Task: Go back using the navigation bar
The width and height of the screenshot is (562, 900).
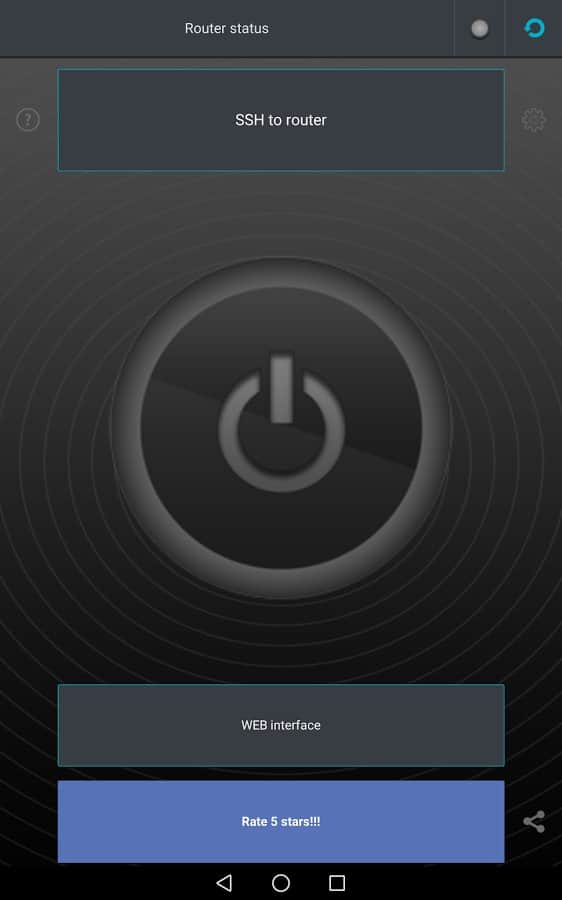Action: [x=224, y=883]
